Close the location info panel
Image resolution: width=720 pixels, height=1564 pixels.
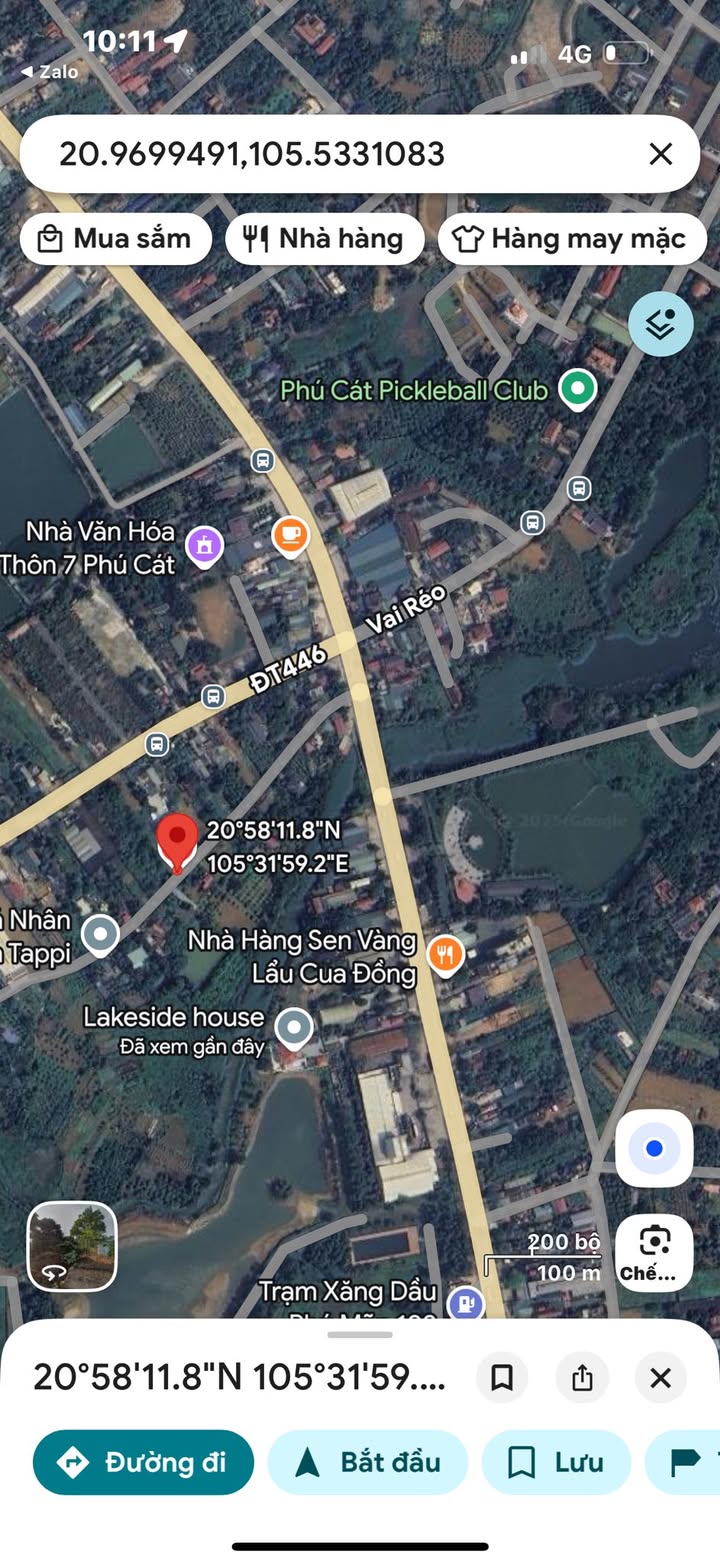pos(660,1378)
